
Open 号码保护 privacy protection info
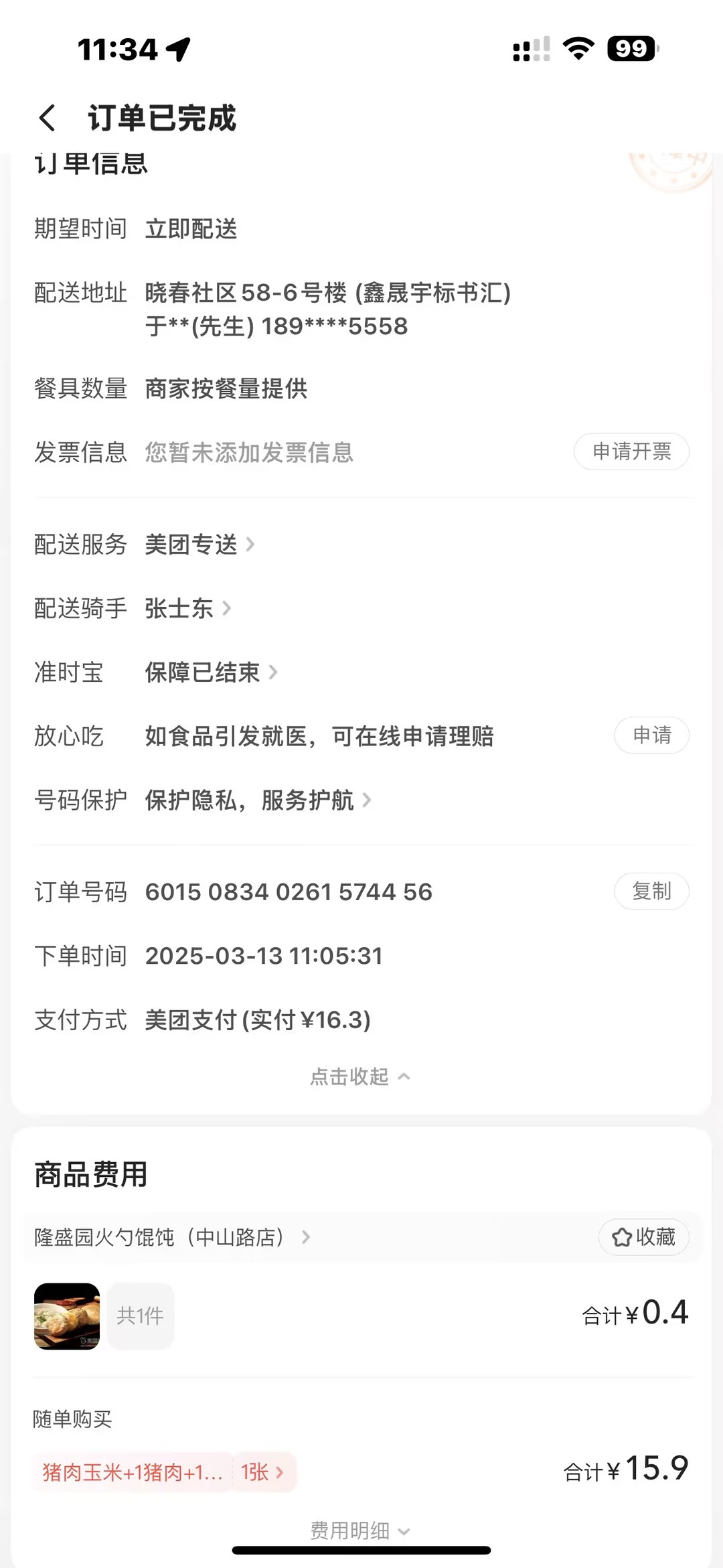(x=258, y=800)
